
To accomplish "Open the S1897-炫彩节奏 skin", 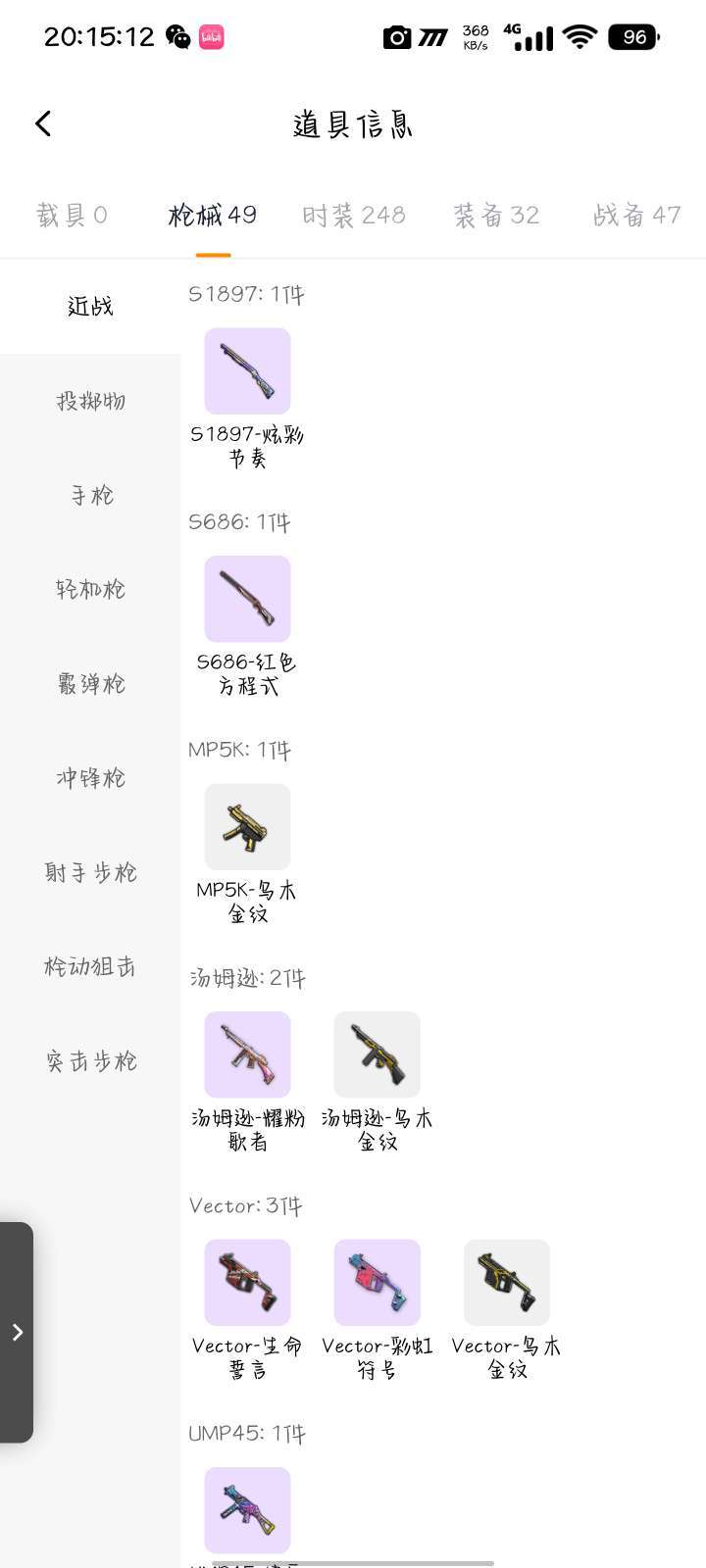I will tap(247, 371).
